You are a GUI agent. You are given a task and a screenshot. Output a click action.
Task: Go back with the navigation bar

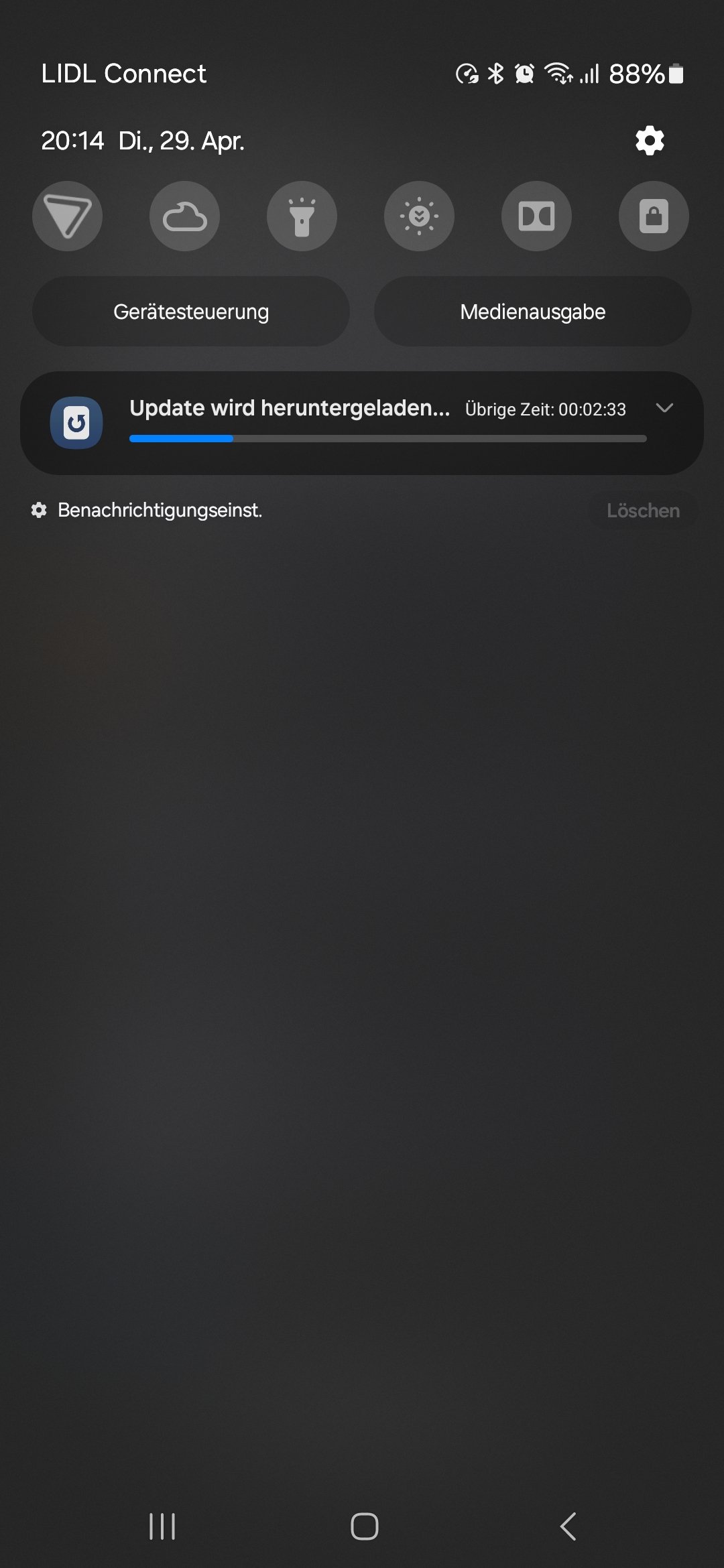(x=568, y=1526)
